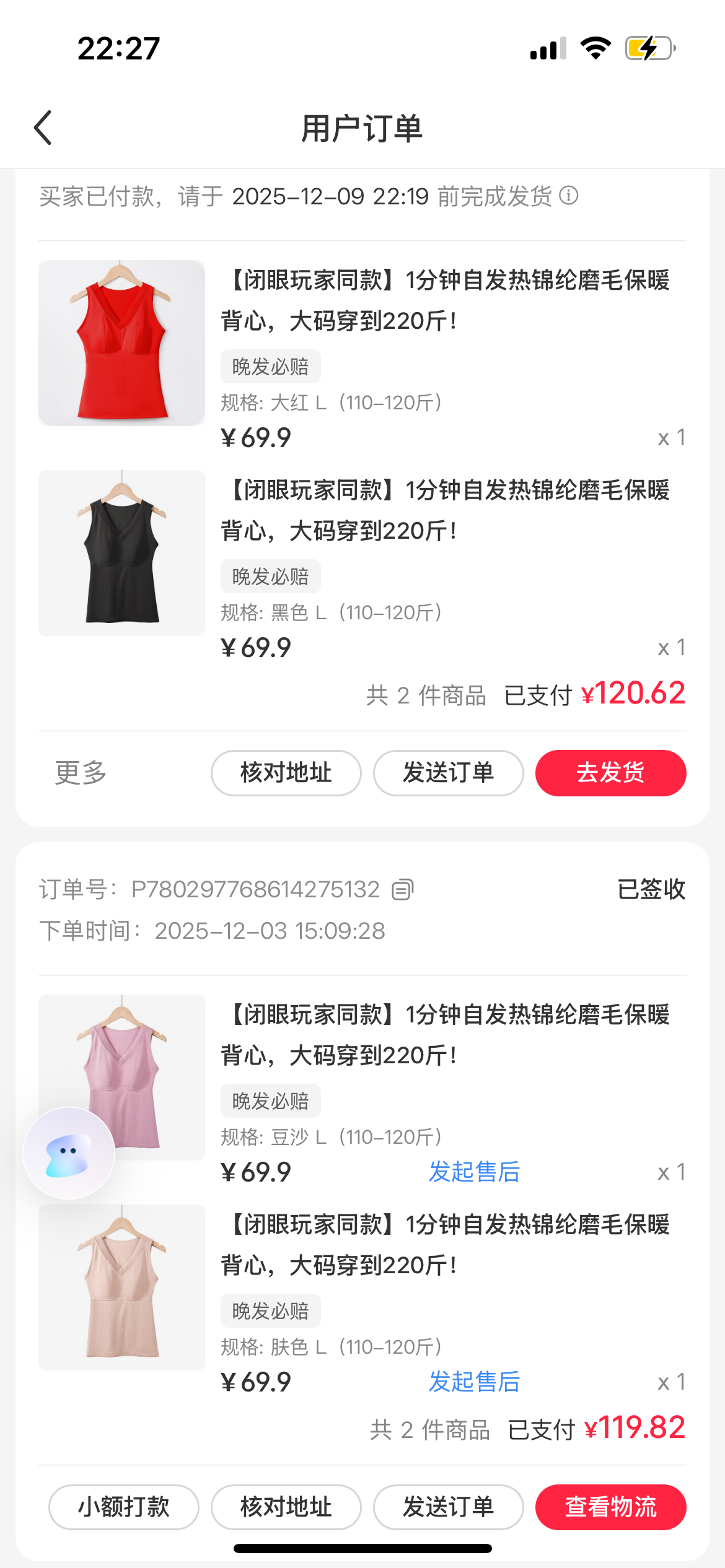This screenshot has width=725, height=1568.
Task: Open the 肤色 L vest product
Action: tap(121, 1287)
